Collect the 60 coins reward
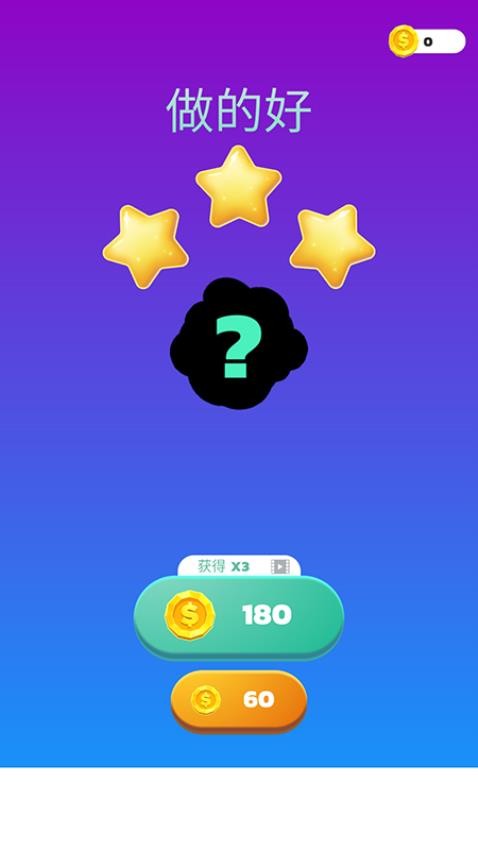478x850 pixels. coord(238,701)
